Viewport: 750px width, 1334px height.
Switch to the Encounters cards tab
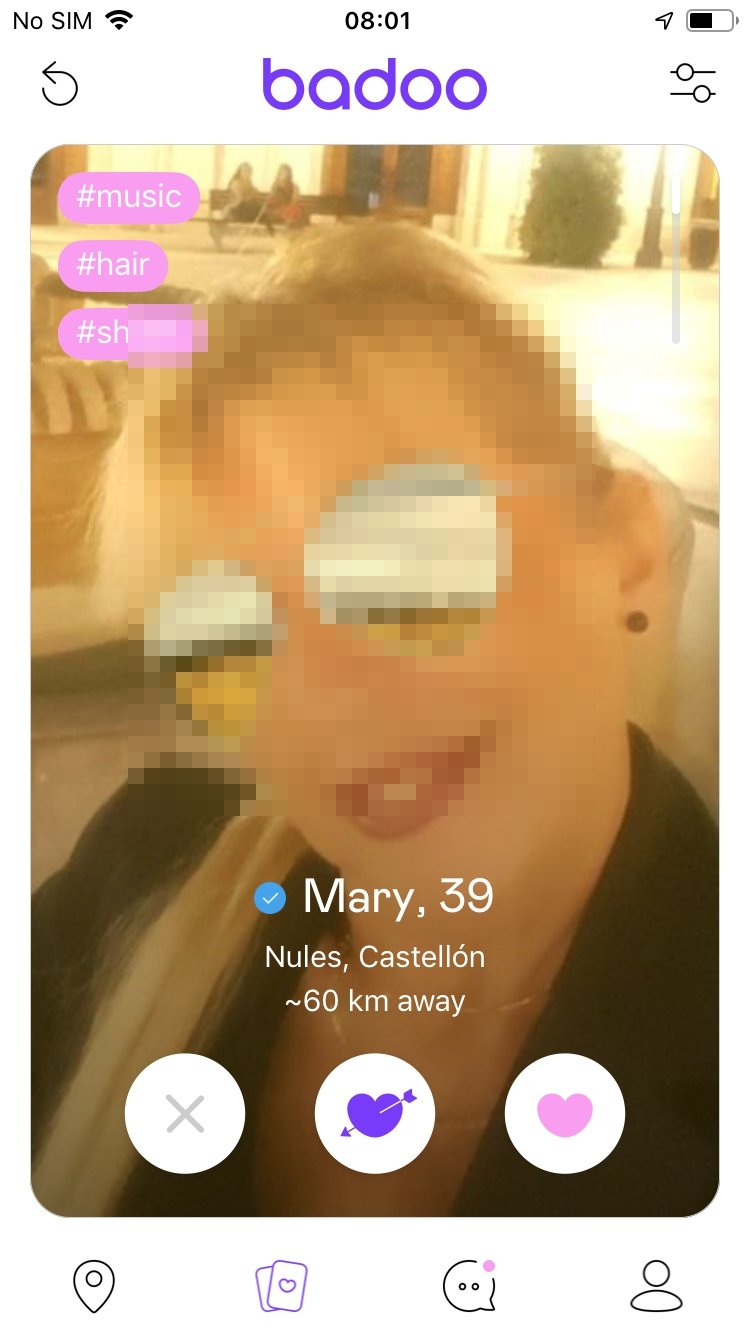(x=282, y=1285)
